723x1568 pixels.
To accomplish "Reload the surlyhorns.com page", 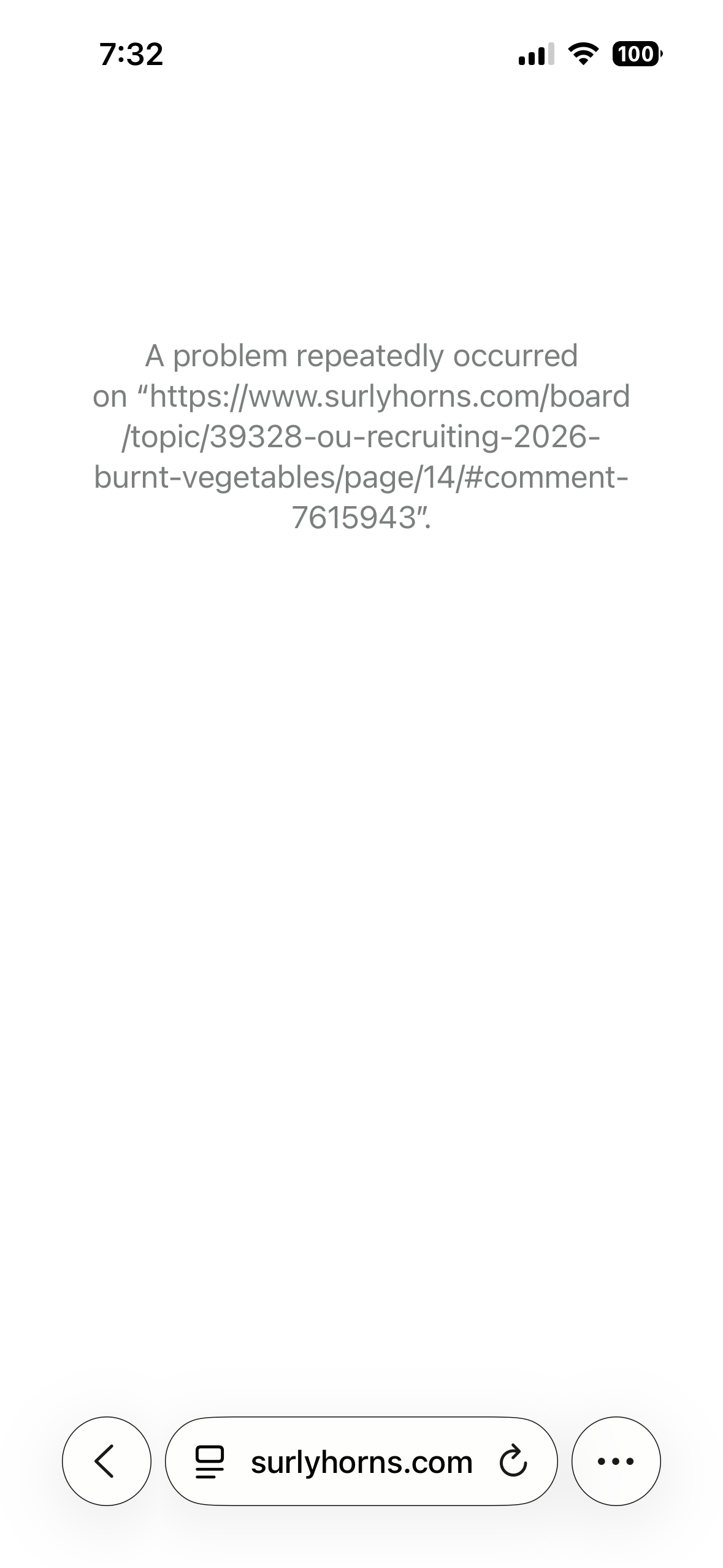I will pyautogui.click(x=513, y=1461).
